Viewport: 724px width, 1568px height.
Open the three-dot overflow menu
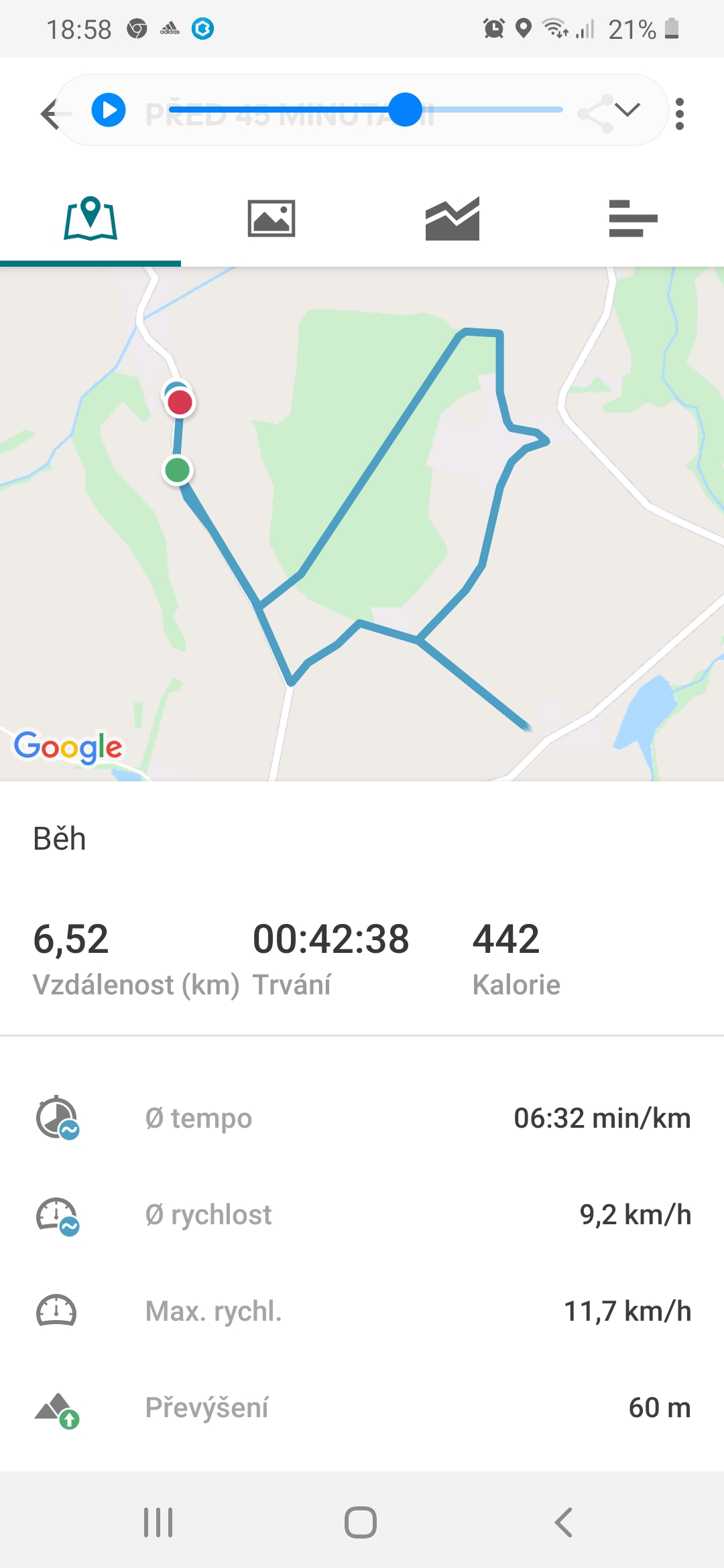(x=680, y=114)
